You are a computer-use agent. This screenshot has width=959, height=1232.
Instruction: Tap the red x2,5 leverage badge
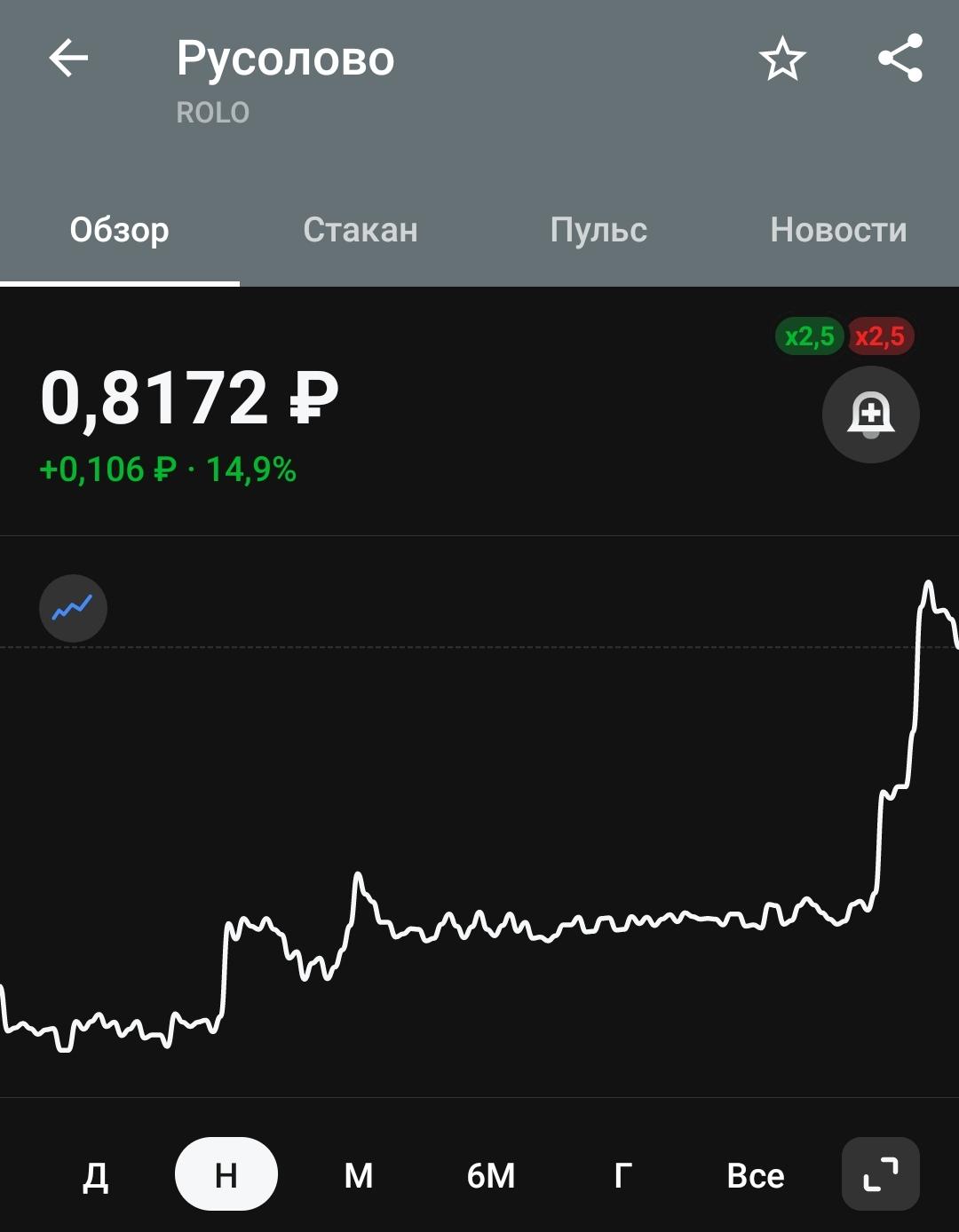[x=880, y=336]
